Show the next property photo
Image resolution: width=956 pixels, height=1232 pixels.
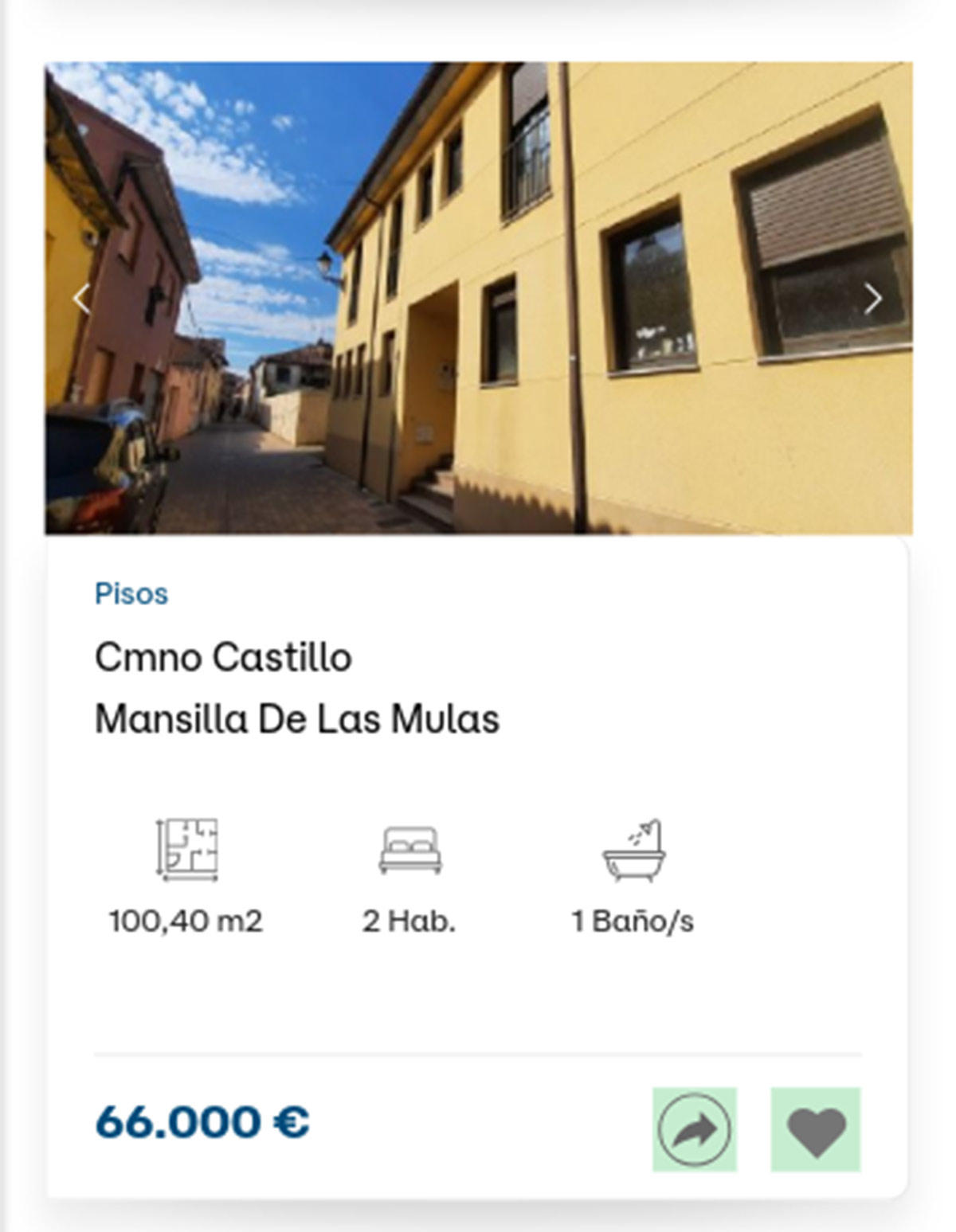tap(873, 299)
